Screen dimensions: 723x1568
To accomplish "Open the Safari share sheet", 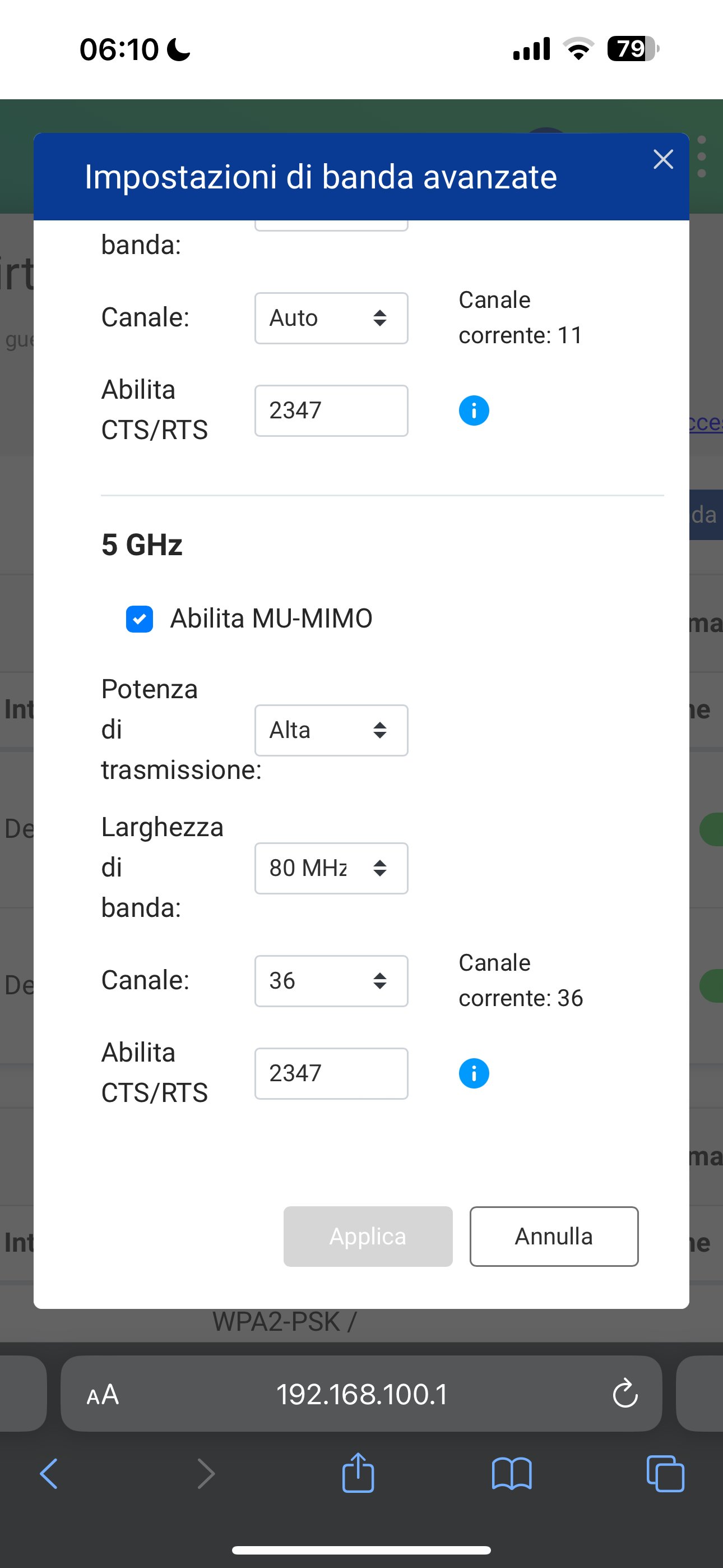I will [x=358, y=1473].
